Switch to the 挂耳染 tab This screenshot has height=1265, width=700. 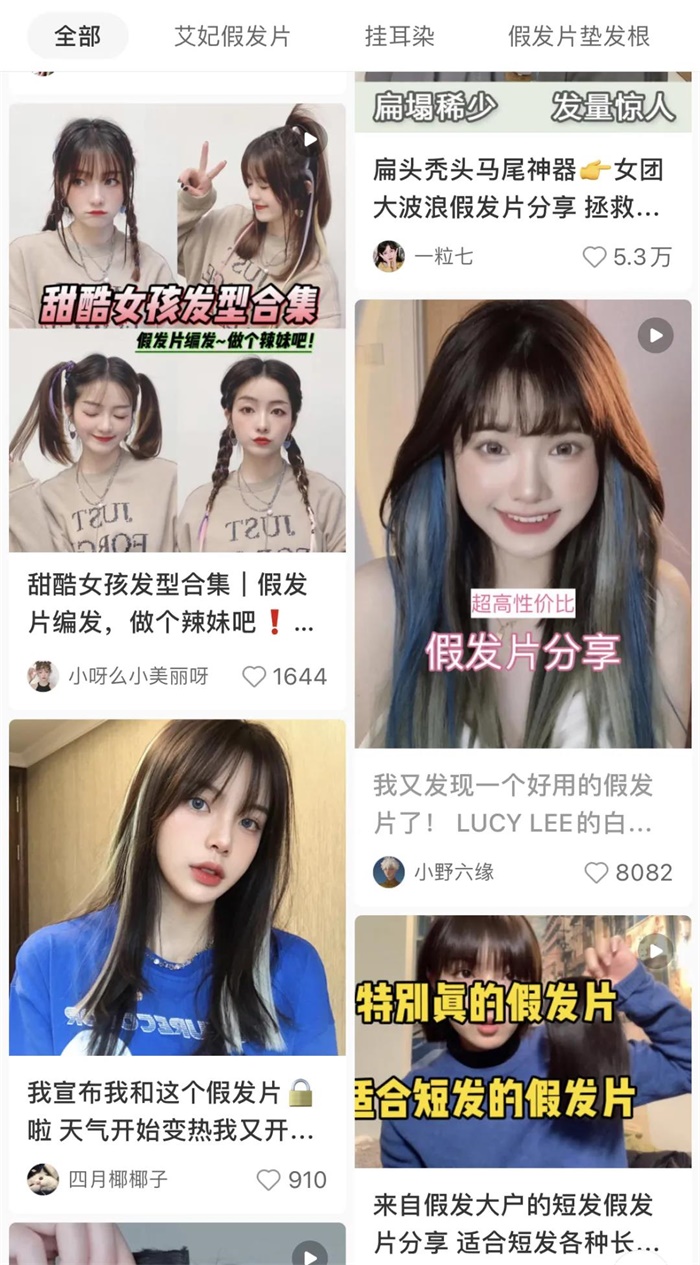[x=399, y=37]
